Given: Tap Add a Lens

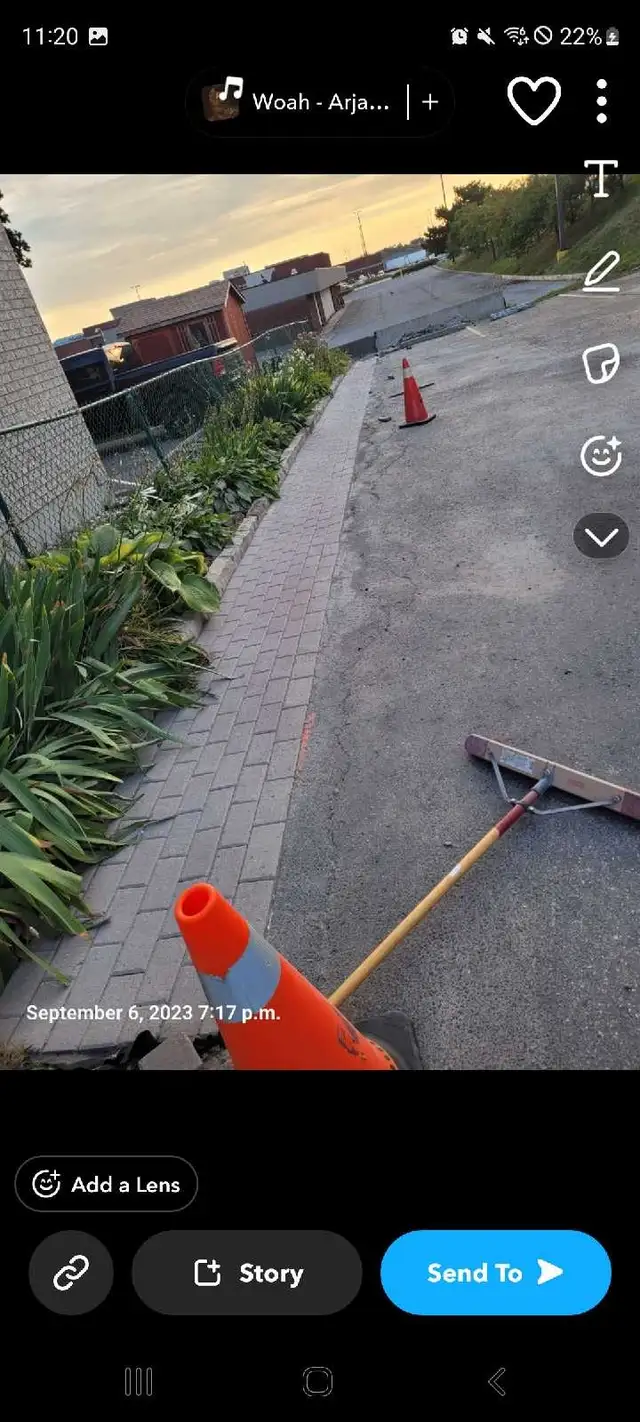Looking at the screenshot, I should (106, 1184).
